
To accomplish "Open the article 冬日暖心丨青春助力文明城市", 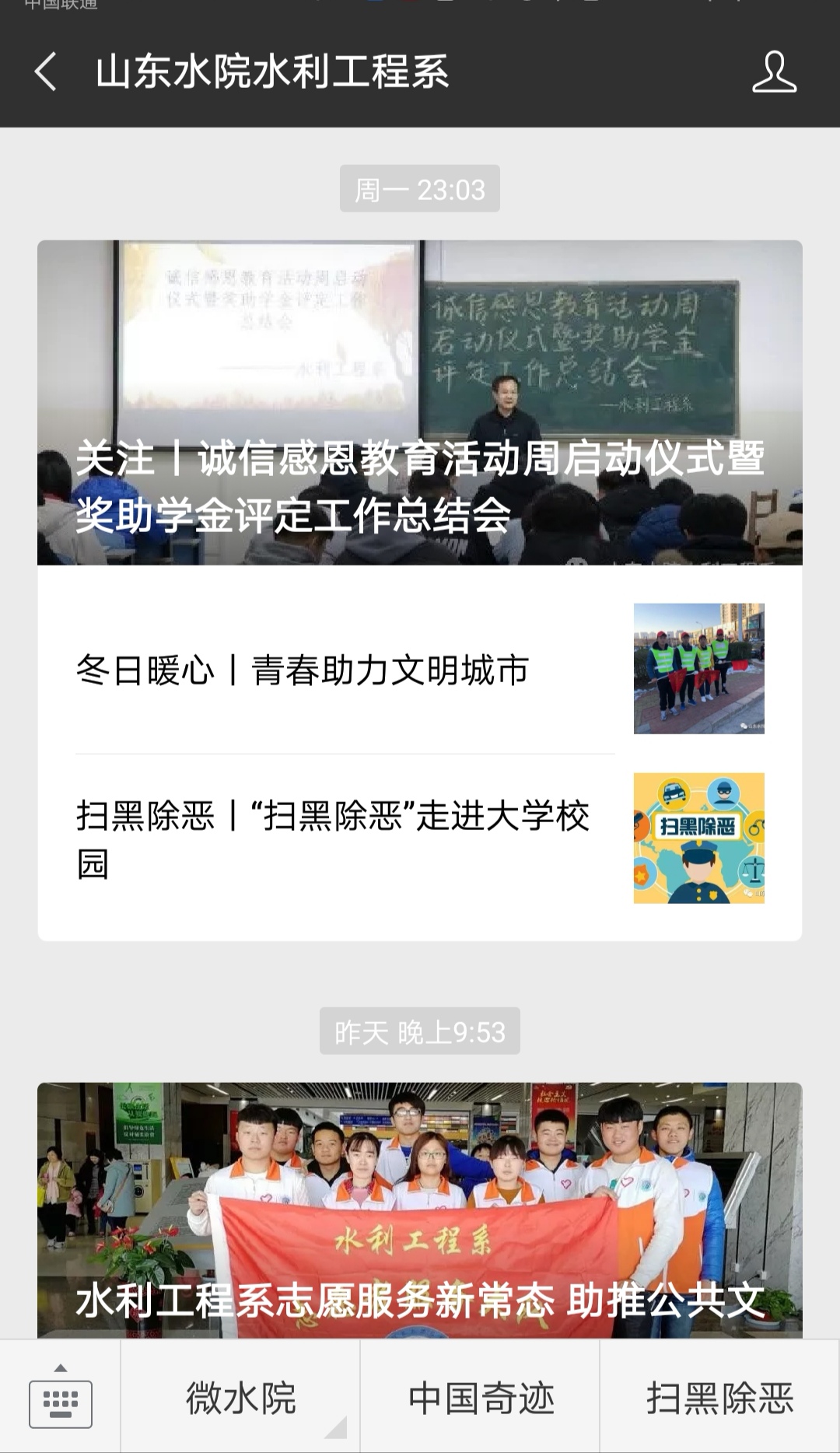I will 420,669.
